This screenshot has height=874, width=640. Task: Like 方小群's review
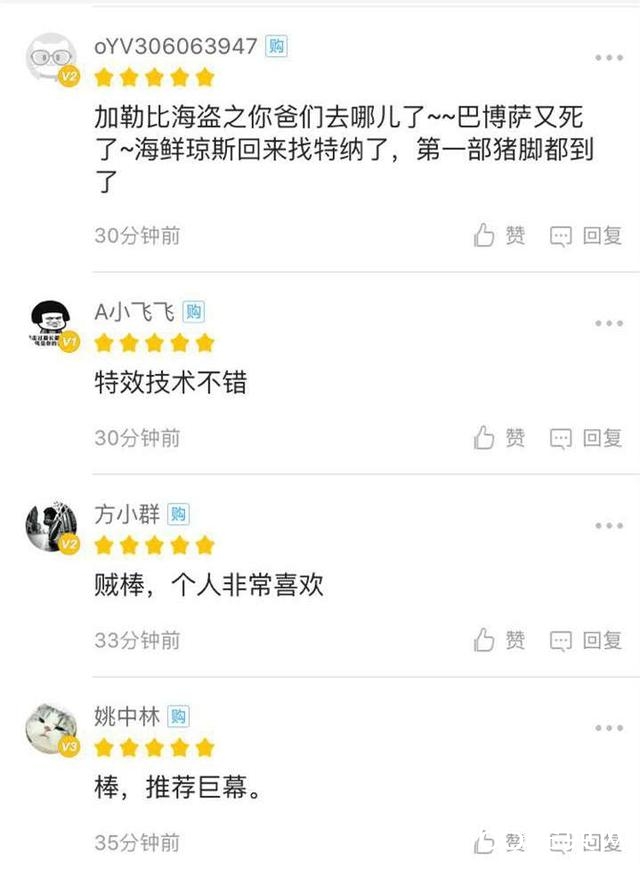coord(499,640)
